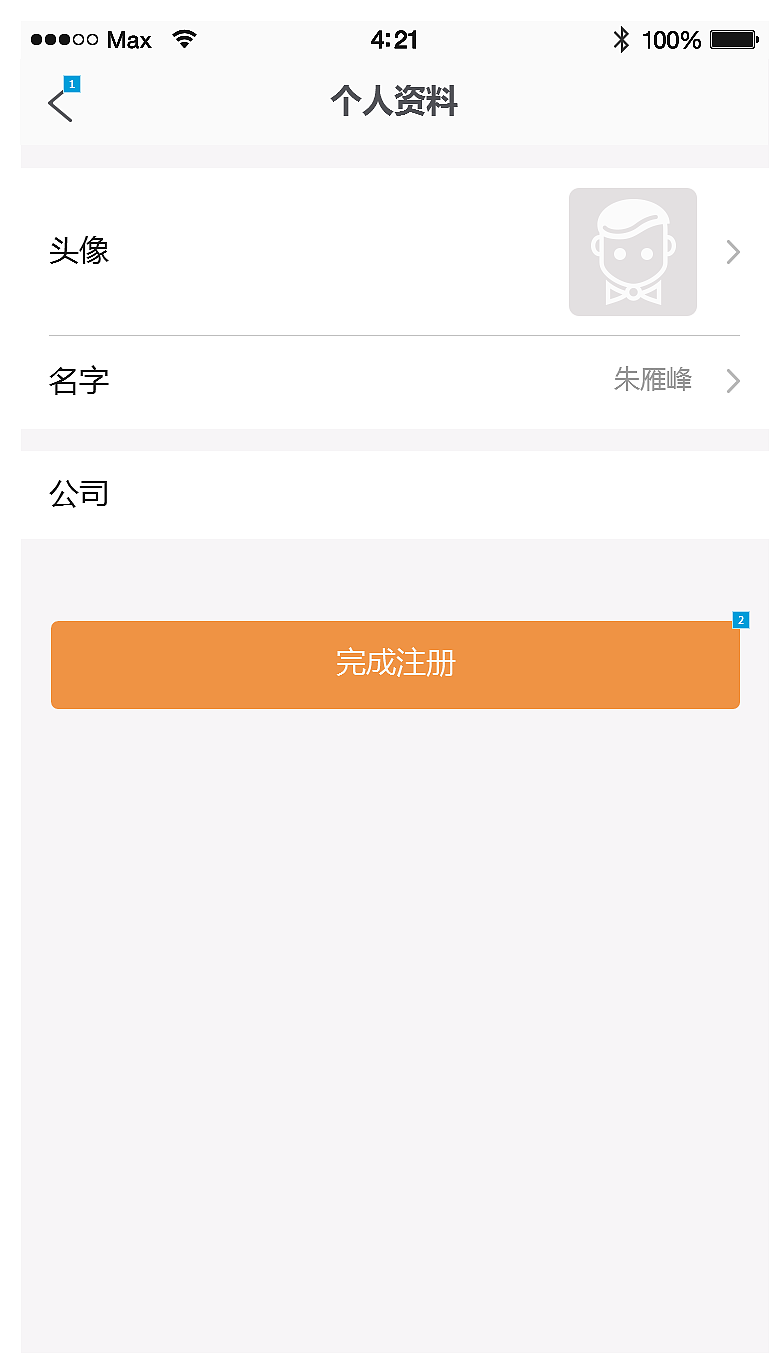Click the Bluetooth icon in the status bar

click(x=622, y=39)
